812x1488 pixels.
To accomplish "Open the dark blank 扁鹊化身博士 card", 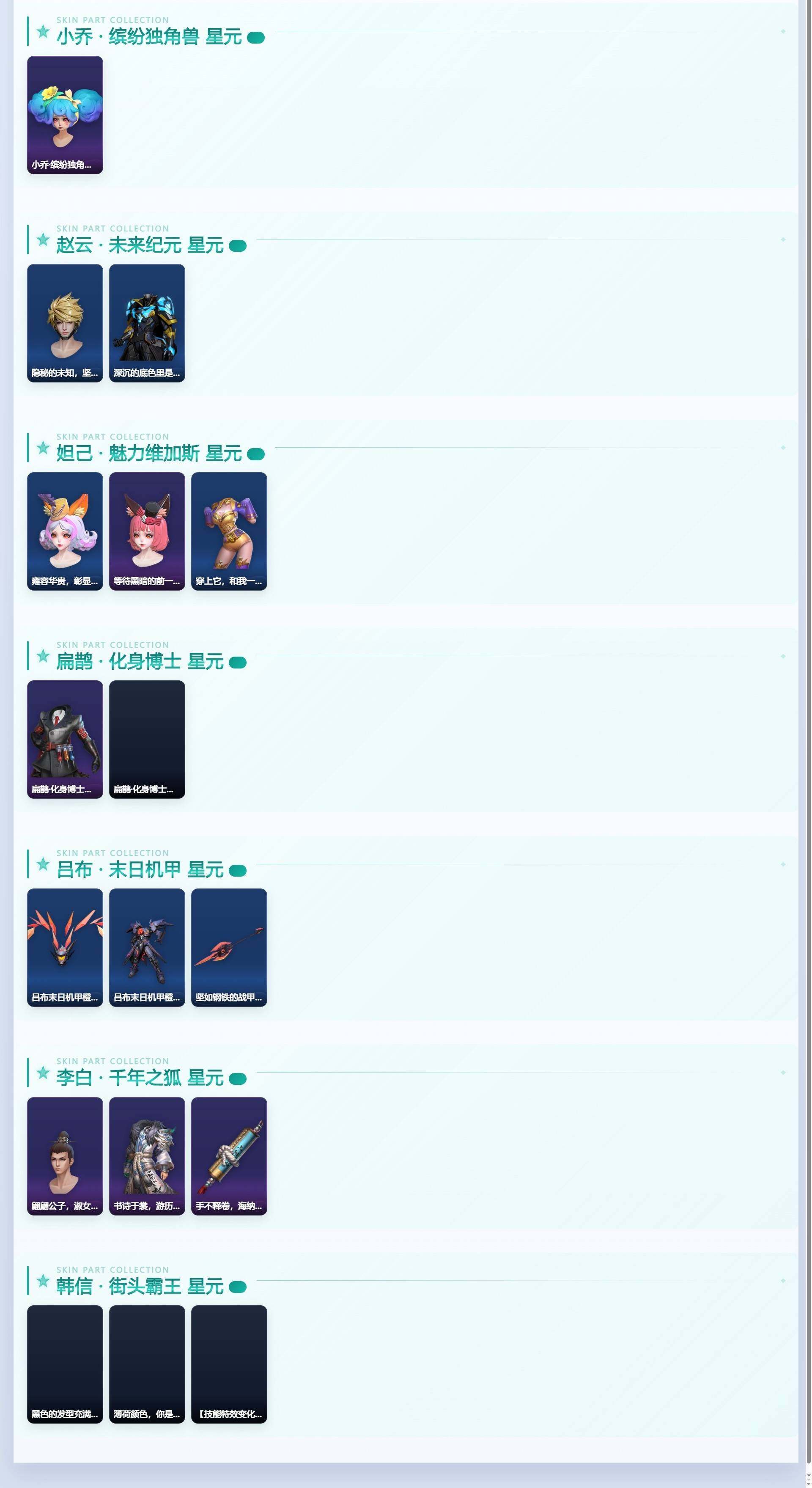I will 147,740.
